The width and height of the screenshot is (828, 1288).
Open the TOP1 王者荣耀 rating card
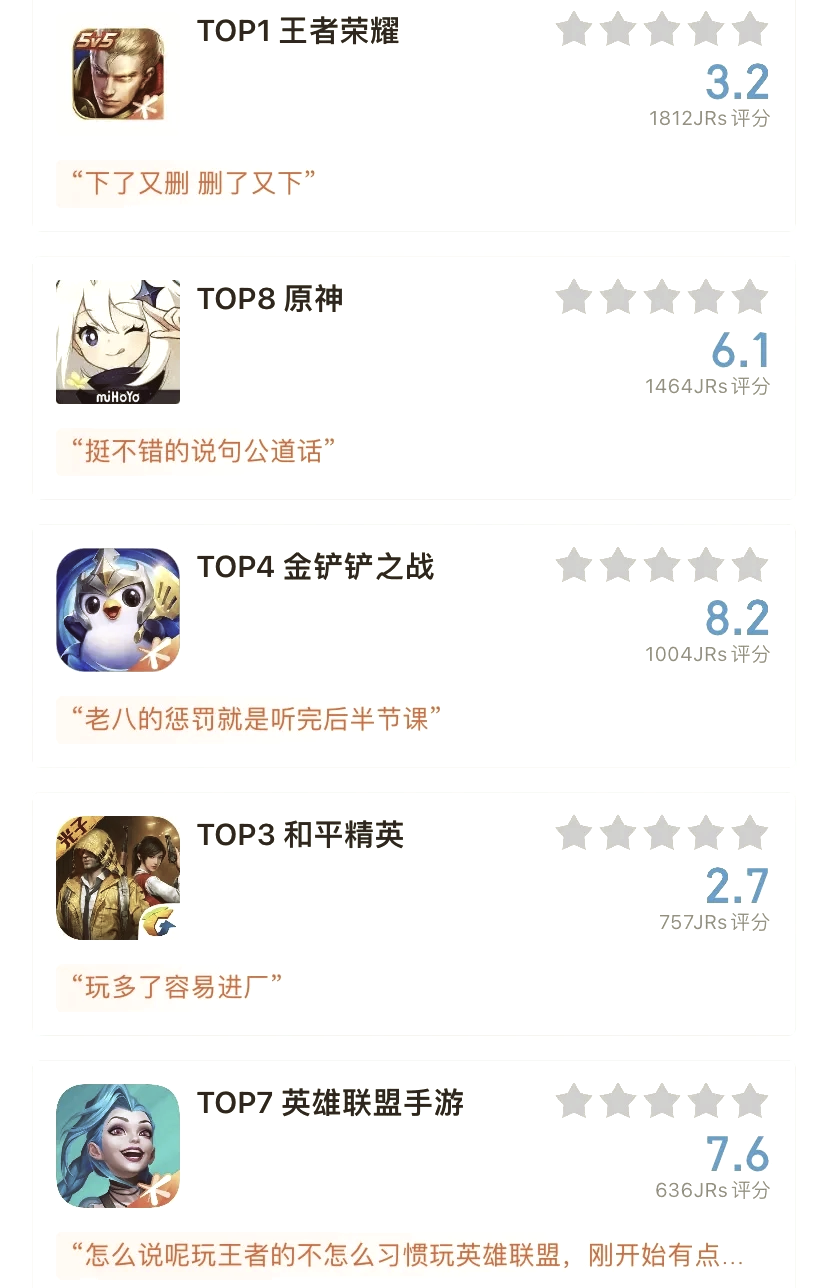pos(298,32)
